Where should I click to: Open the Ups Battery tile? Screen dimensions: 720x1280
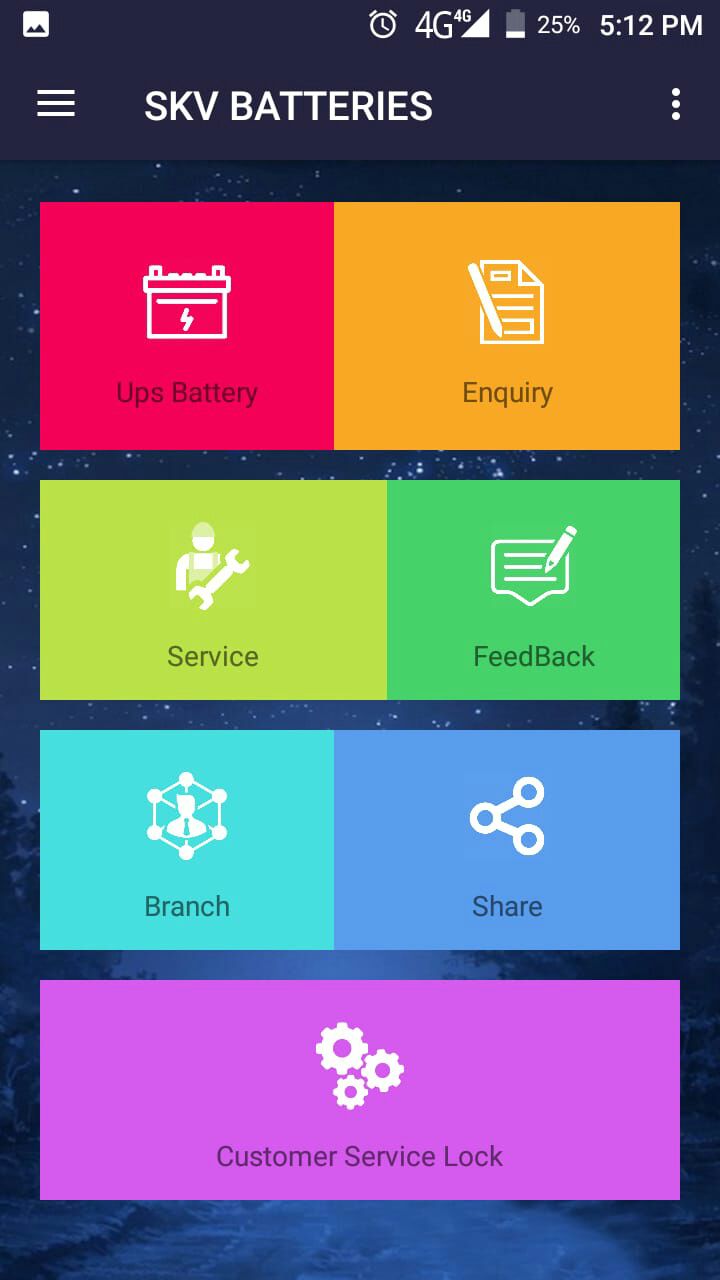(x=187, y=326)
